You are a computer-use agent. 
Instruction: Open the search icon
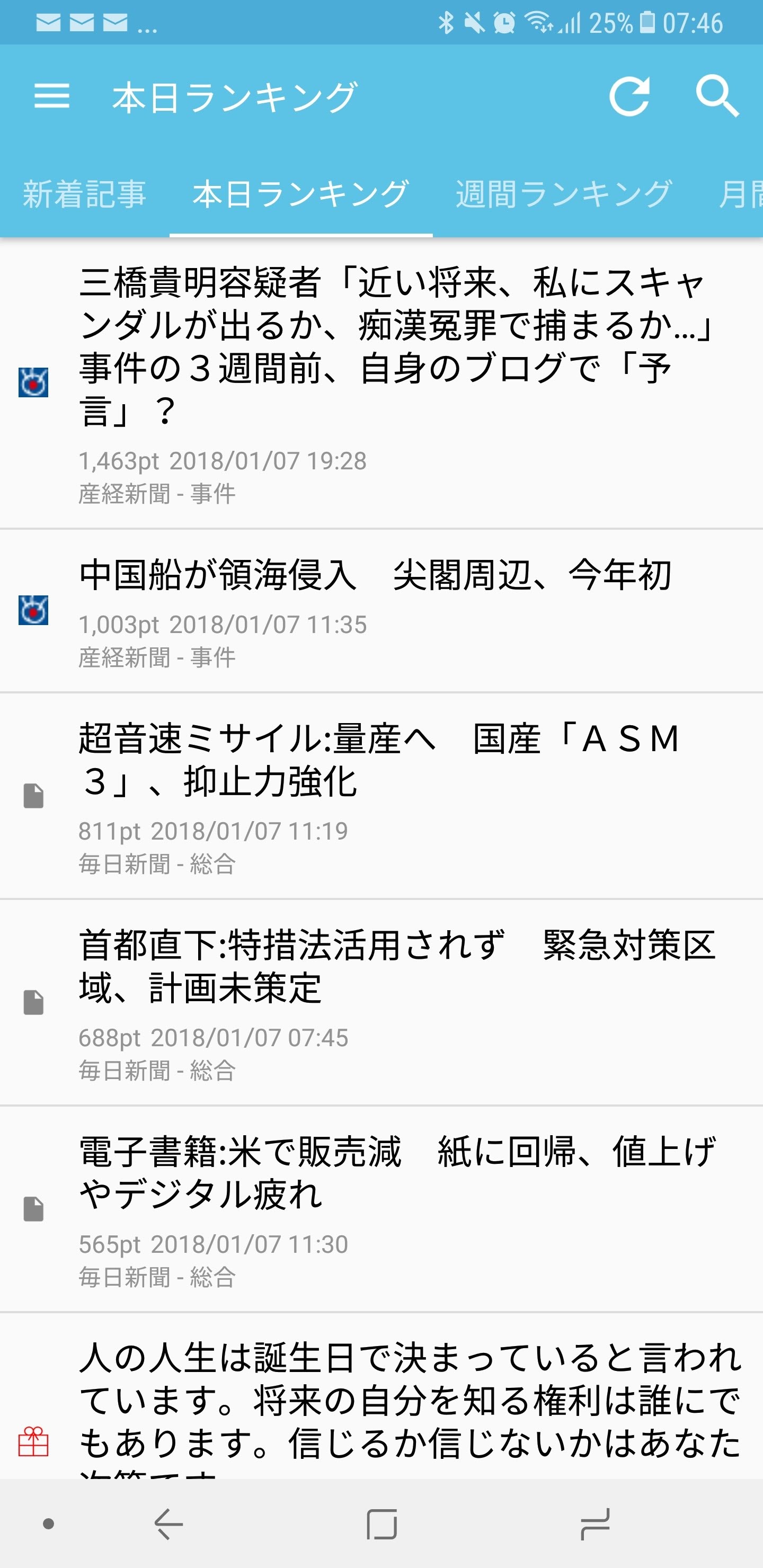click(x=717, y=96)
